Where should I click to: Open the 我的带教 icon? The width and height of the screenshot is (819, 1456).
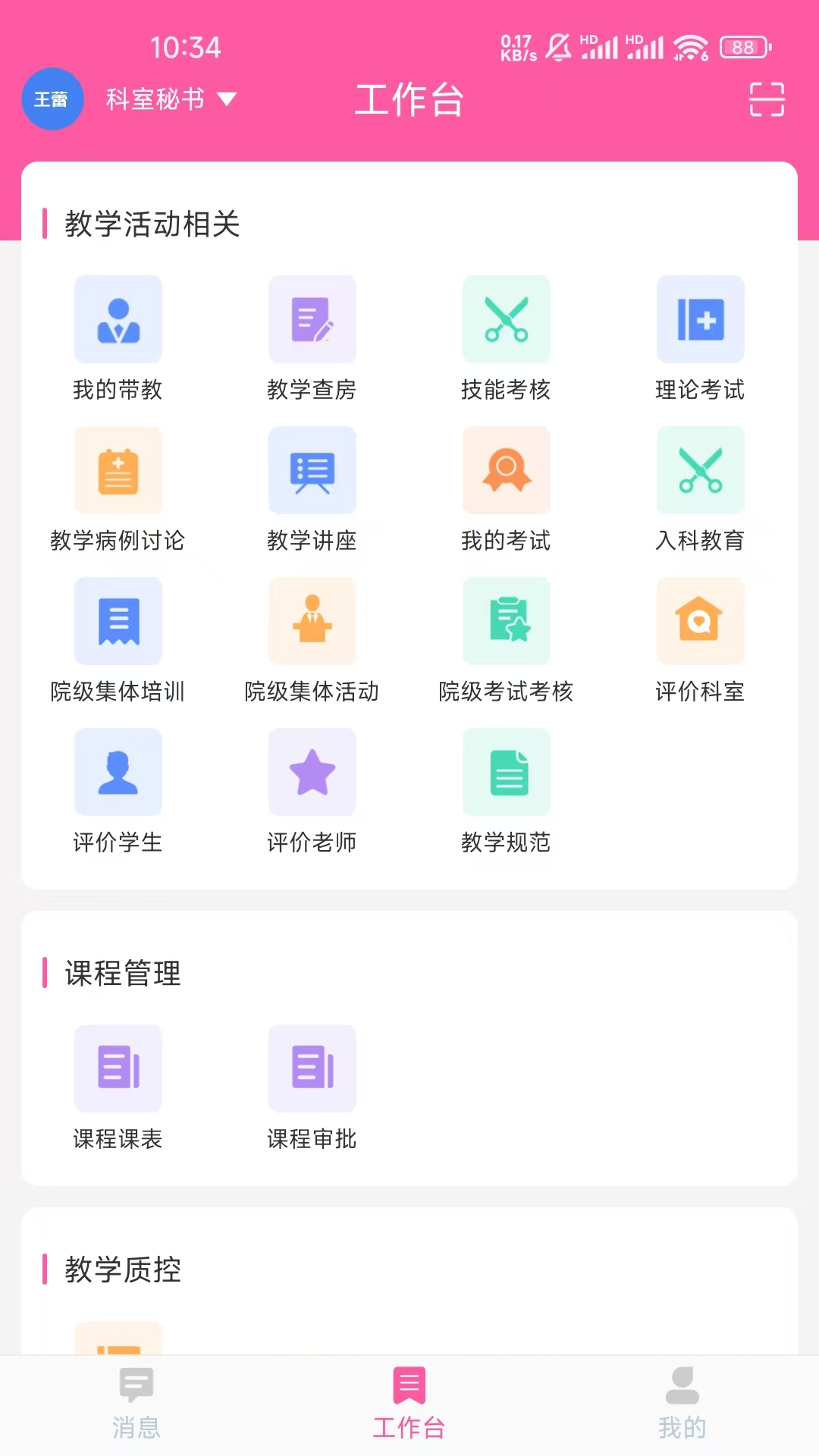coord(118,318)
